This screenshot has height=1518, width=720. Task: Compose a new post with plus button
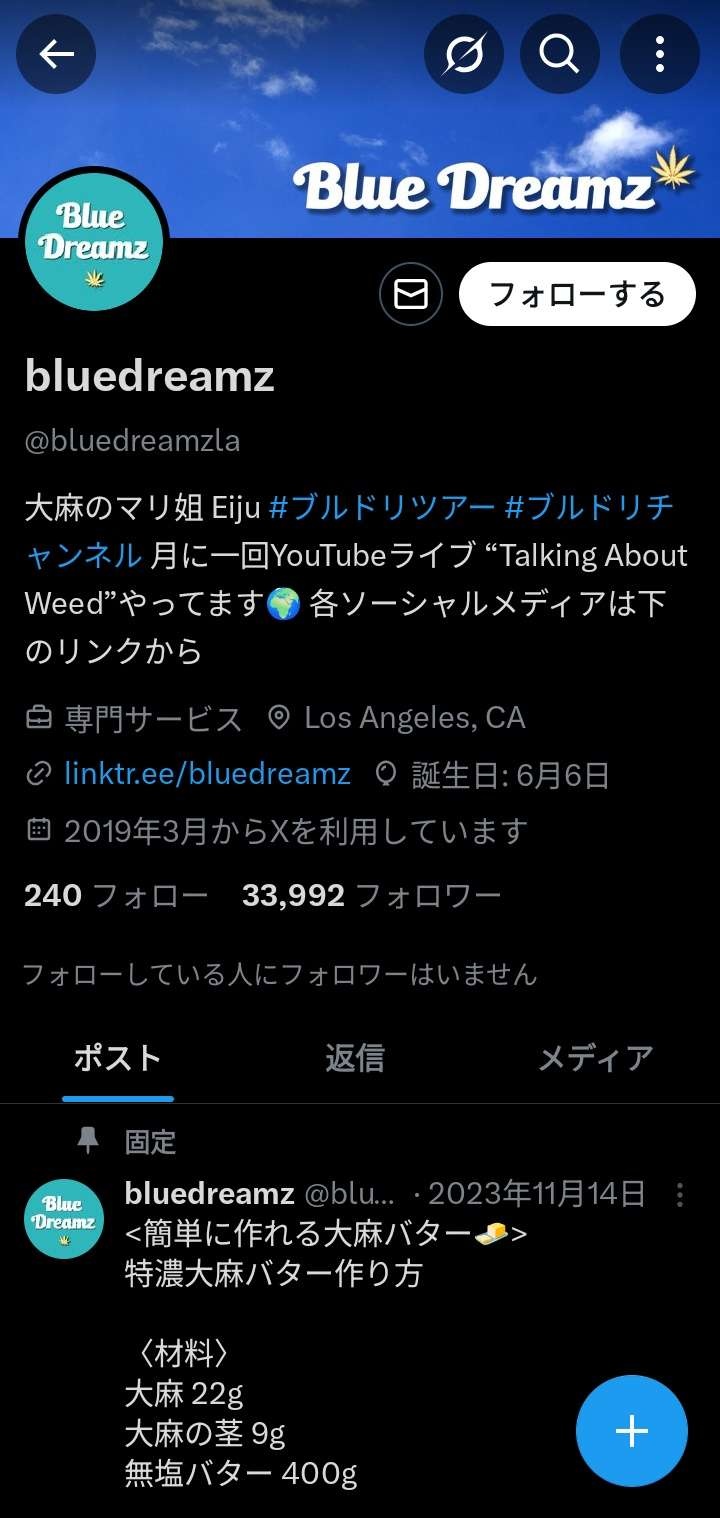coord(631,1431)
